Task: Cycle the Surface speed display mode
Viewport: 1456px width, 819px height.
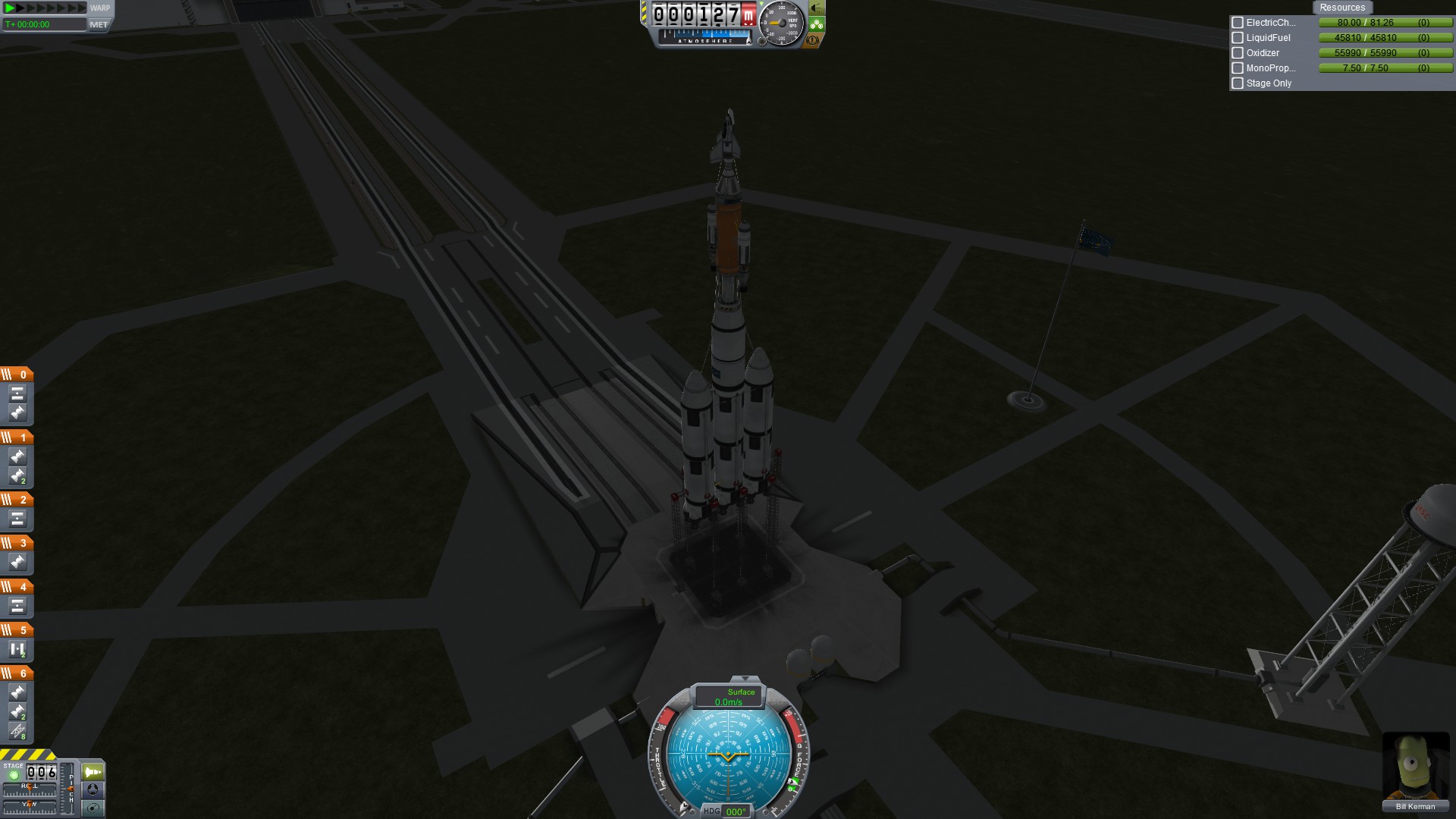Action: pos(729,696)
